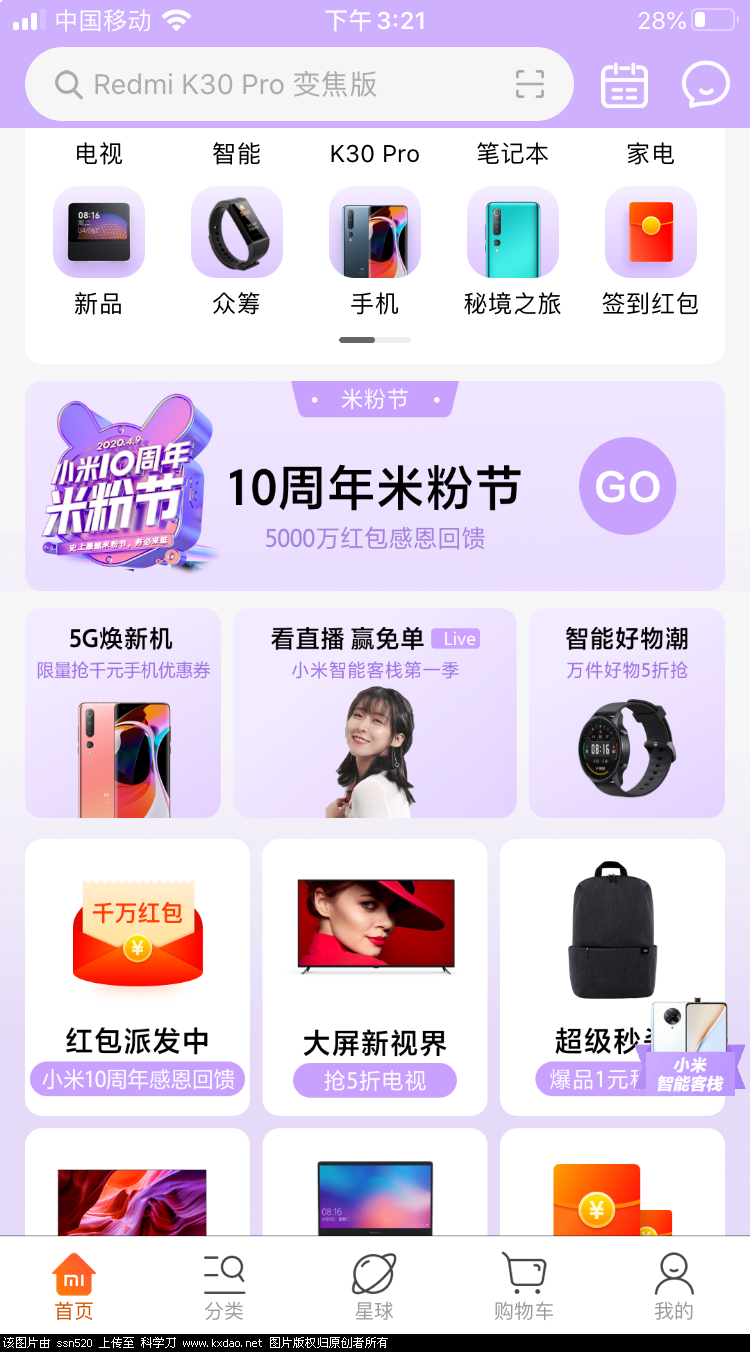Open the 大屏新视界 TV card
750x1352 pixels.
tap(374, 976)
